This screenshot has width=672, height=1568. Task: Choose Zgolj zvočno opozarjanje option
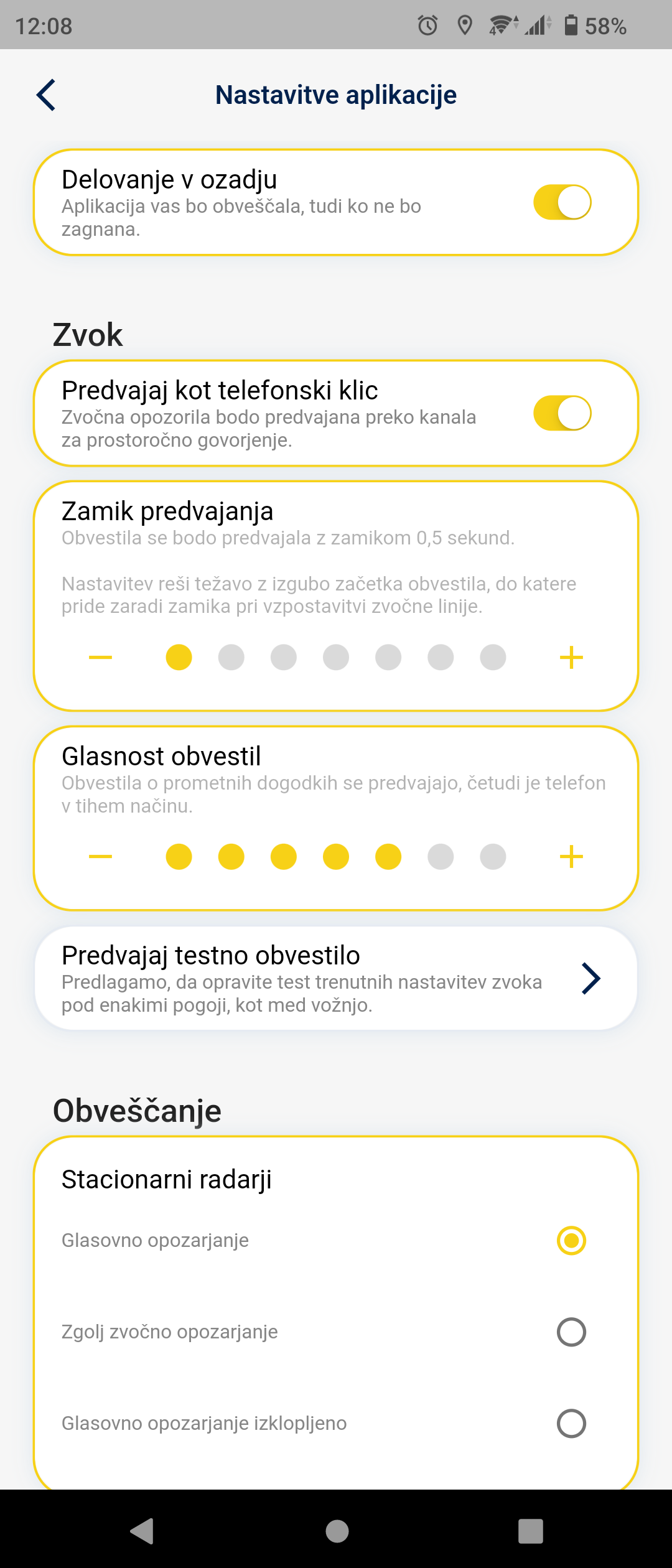(x=571, y=1332)
